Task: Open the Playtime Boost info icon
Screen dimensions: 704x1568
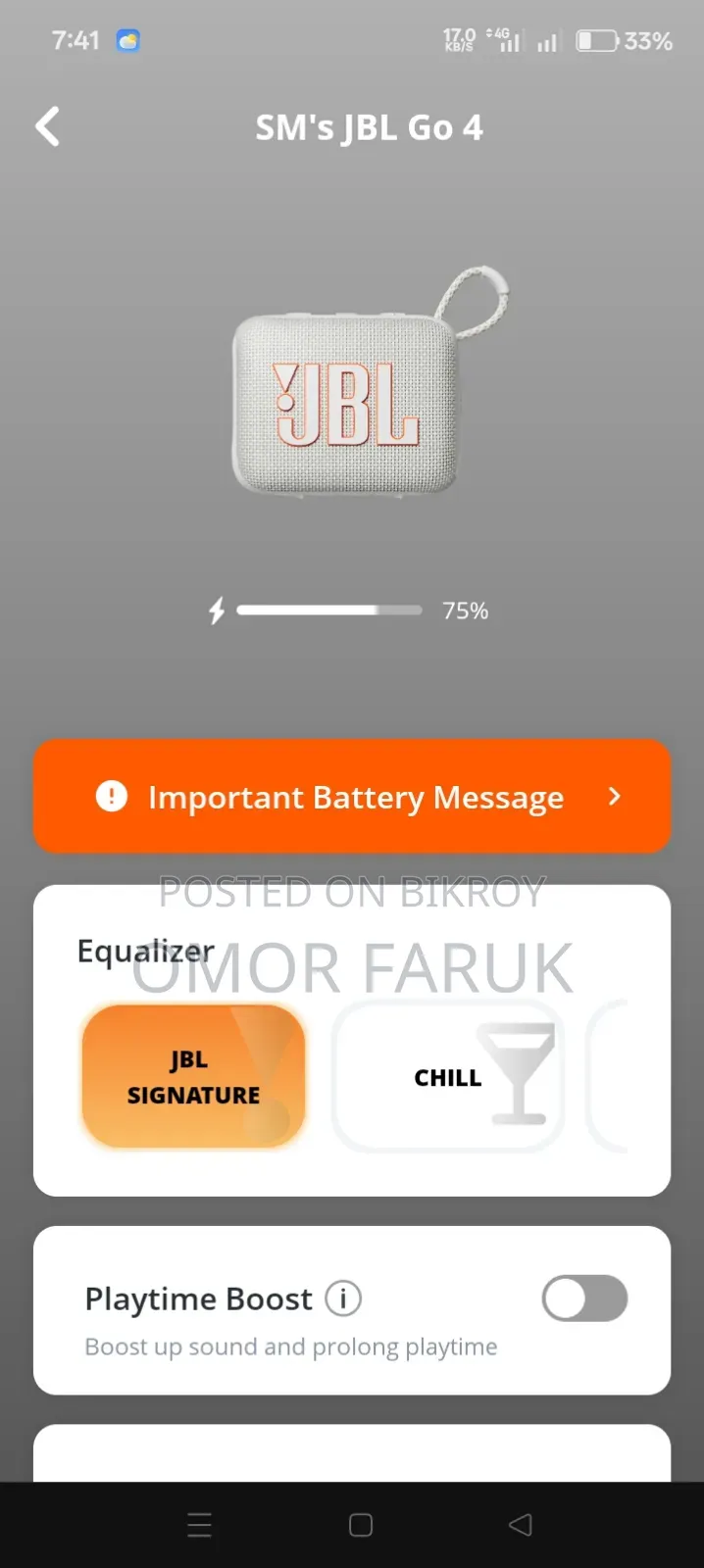Action: 343,1298
